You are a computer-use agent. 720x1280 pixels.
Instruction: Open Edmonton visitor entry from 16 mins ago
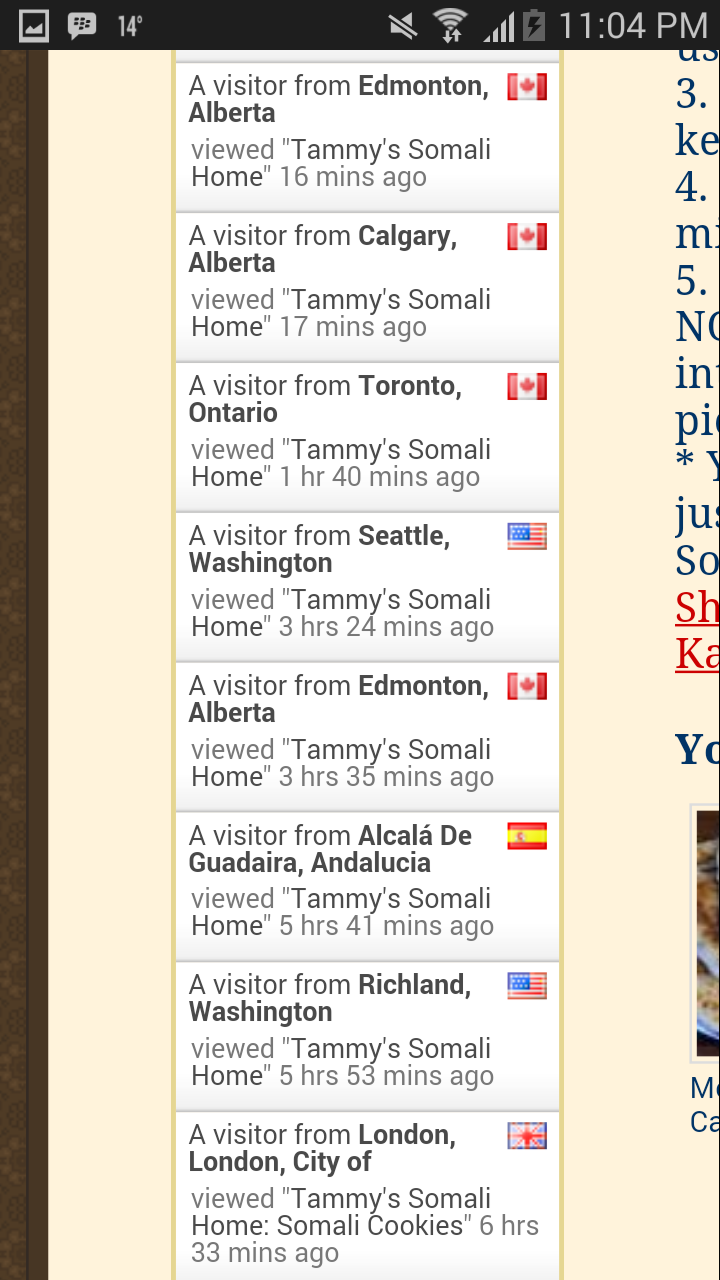tap(367, 137)
